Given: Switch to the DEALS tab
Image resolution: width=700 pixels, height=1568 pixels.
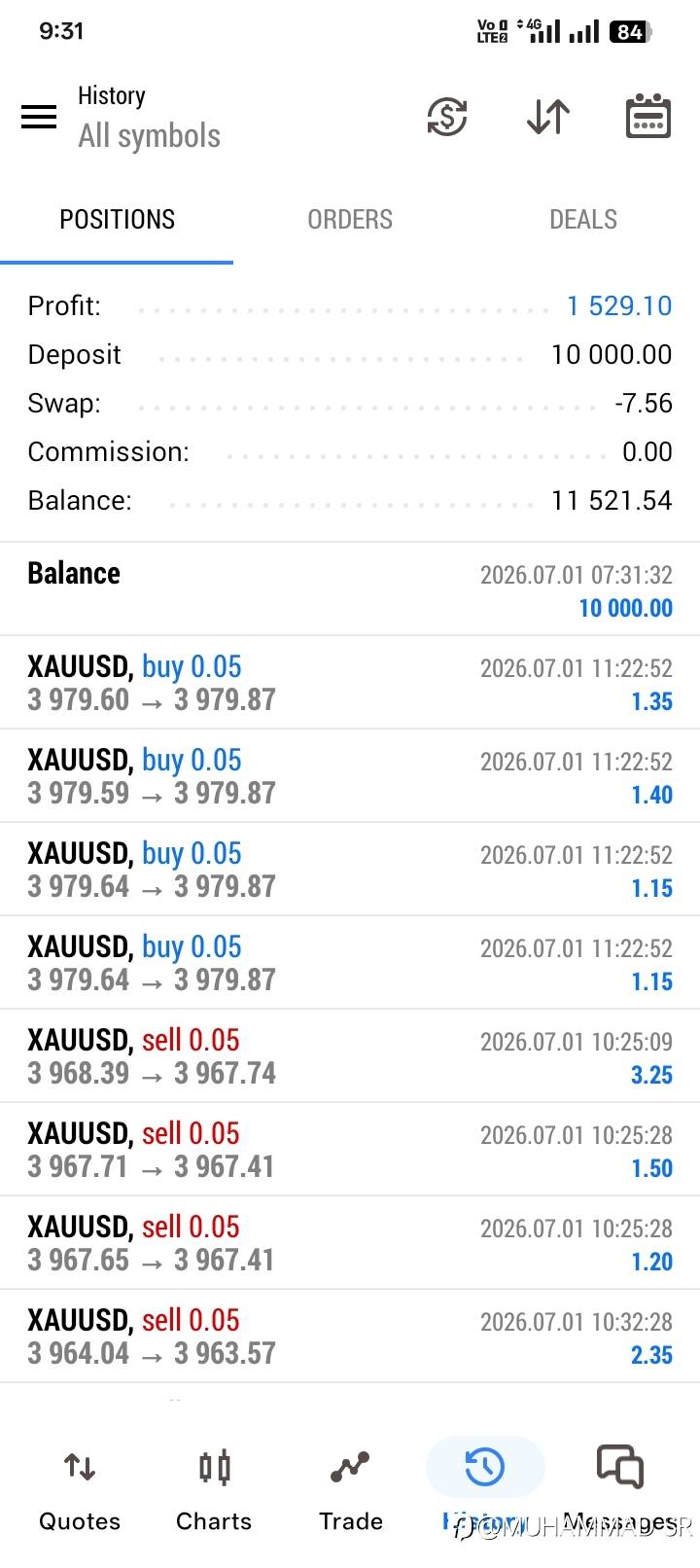Looking at the screenshot, I should click(x=583, y=220).
